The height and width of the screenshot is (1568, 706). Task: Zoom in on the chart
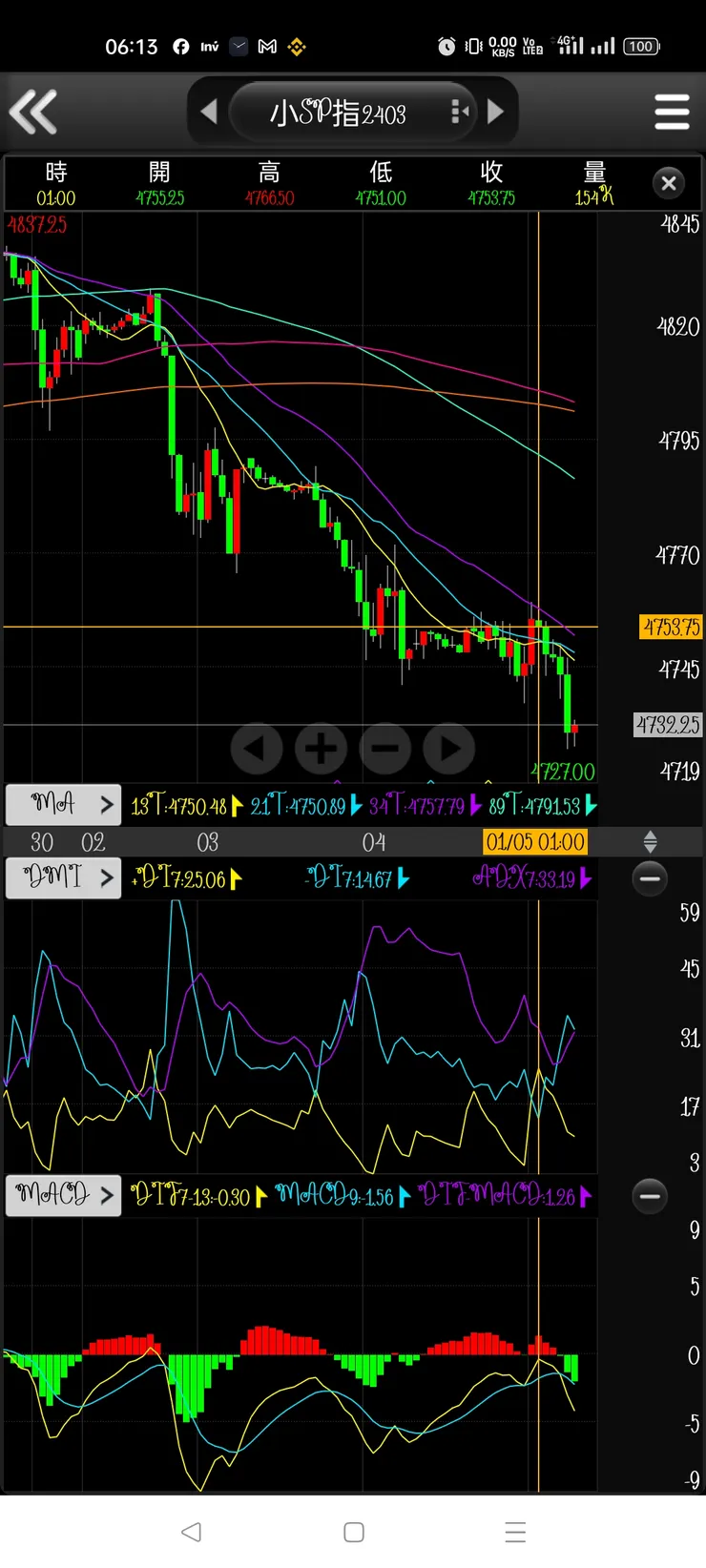pos(321,749)
